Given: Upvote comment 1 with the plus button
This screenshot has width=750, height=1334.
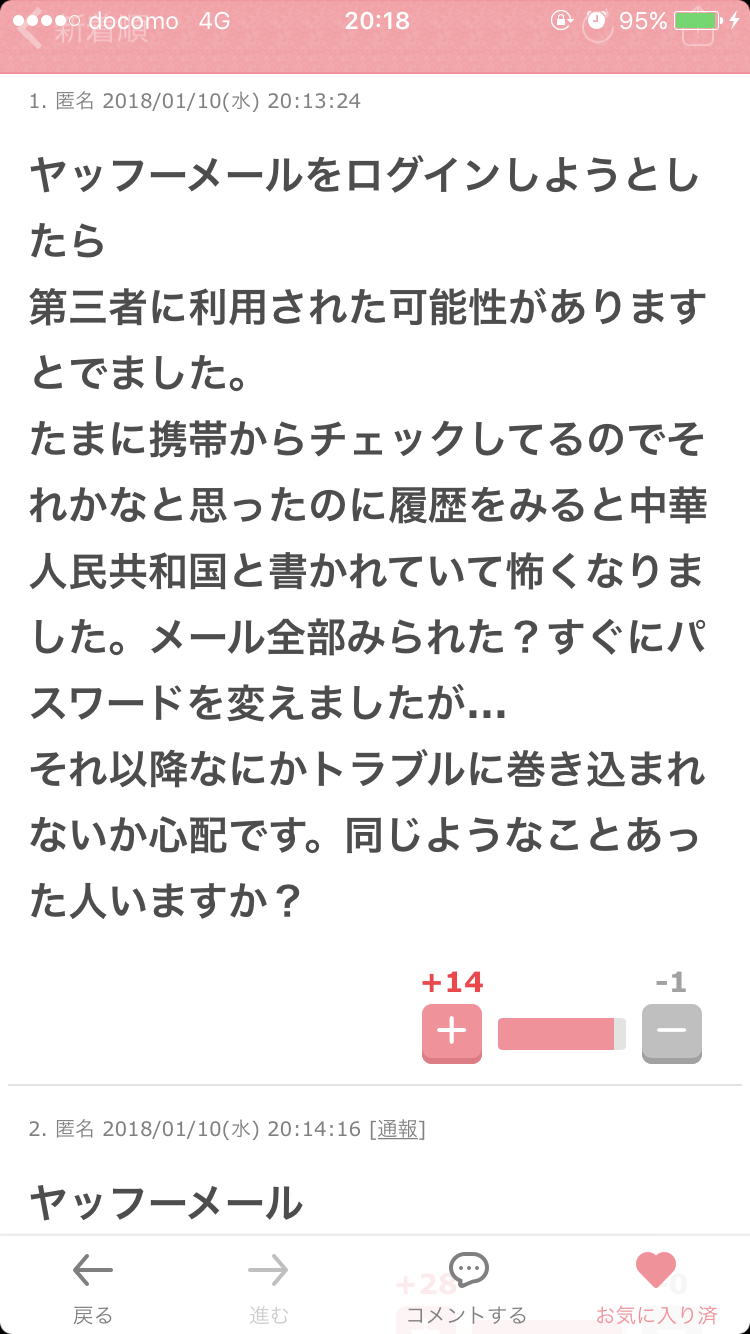Looking at the screenshot, I should coord(451,1033).
